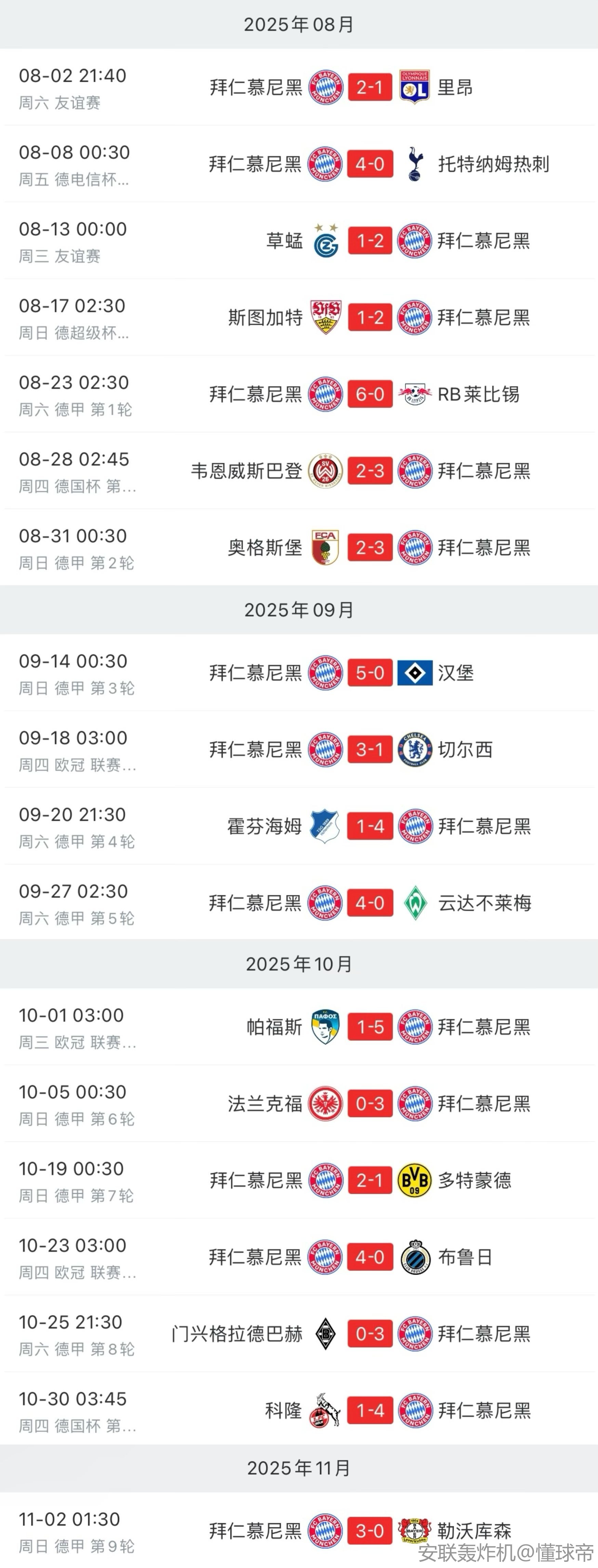Viewport: 598px width, 1568px height.
Task: View the Grasshopper vs Bayern friendly on 08-13
Action: [369, 241]
